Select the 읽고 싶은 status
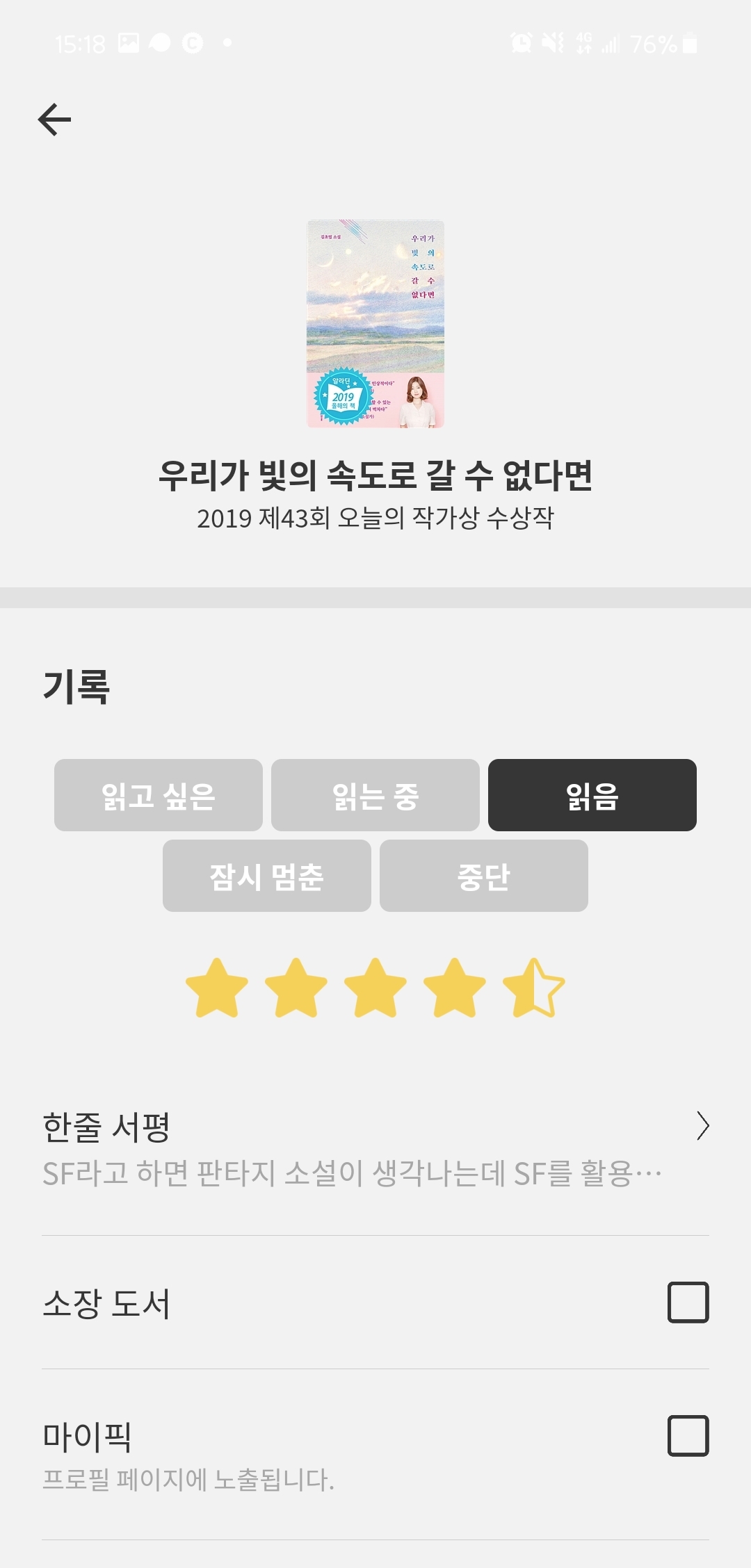This screenshot has width=751, height=1568. (159, 795)
